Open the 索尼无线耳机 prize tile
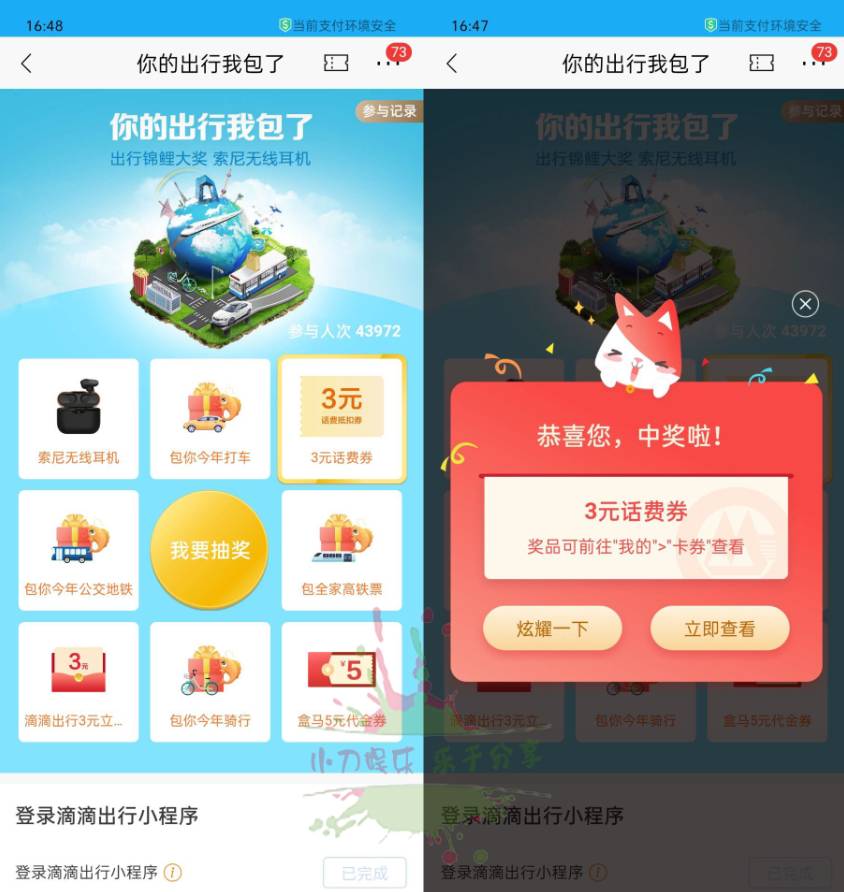Screen dimensions: 844x892 coord(79,419)
